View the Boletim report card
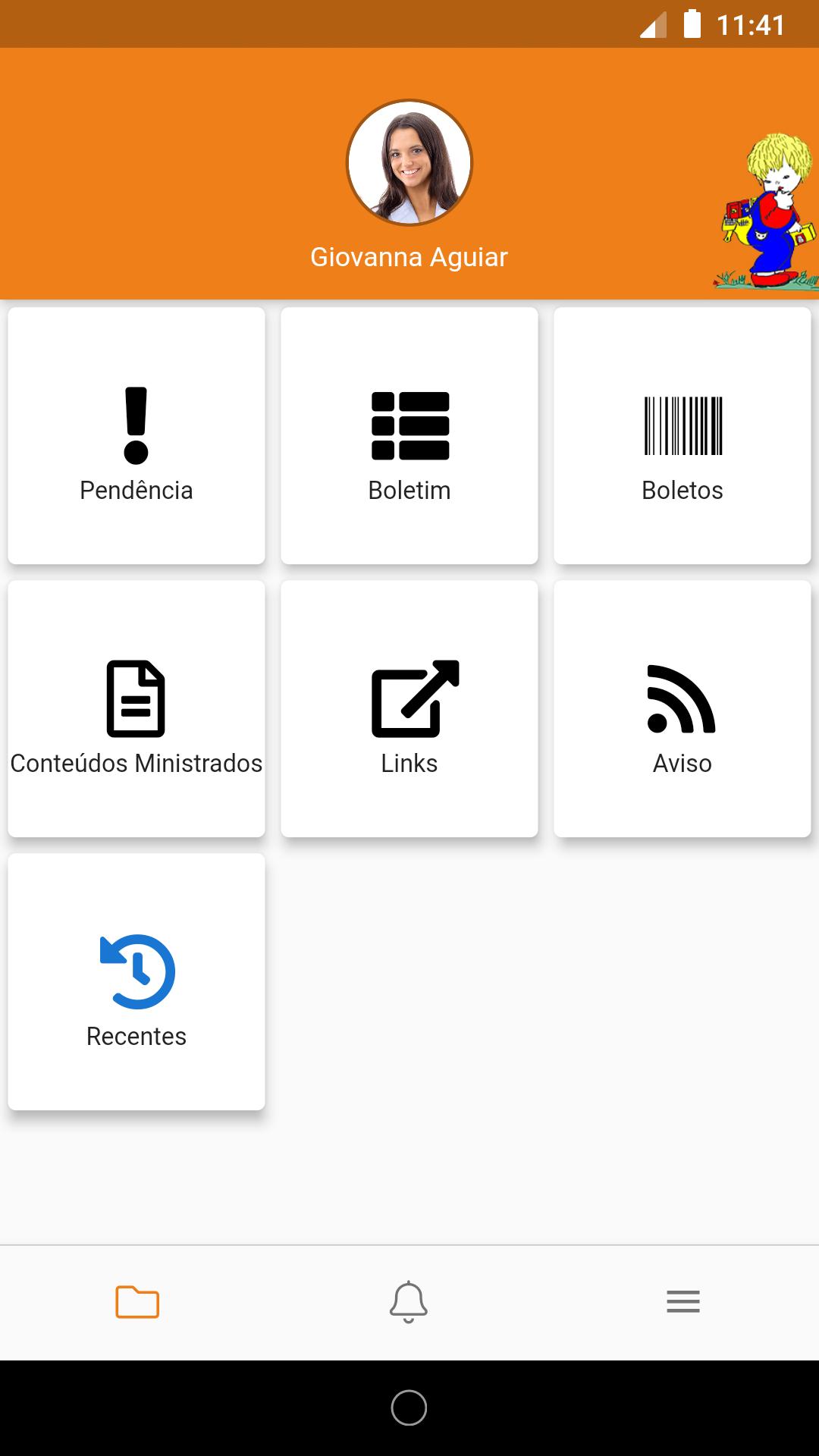 (409, 436)
